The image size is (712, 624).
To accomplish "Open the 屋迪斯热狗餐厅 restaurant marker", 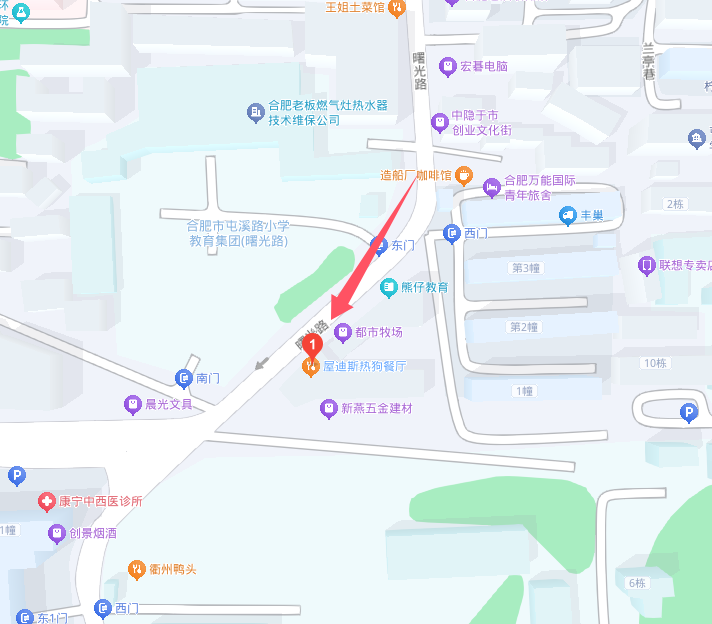I will click(312, 367).
